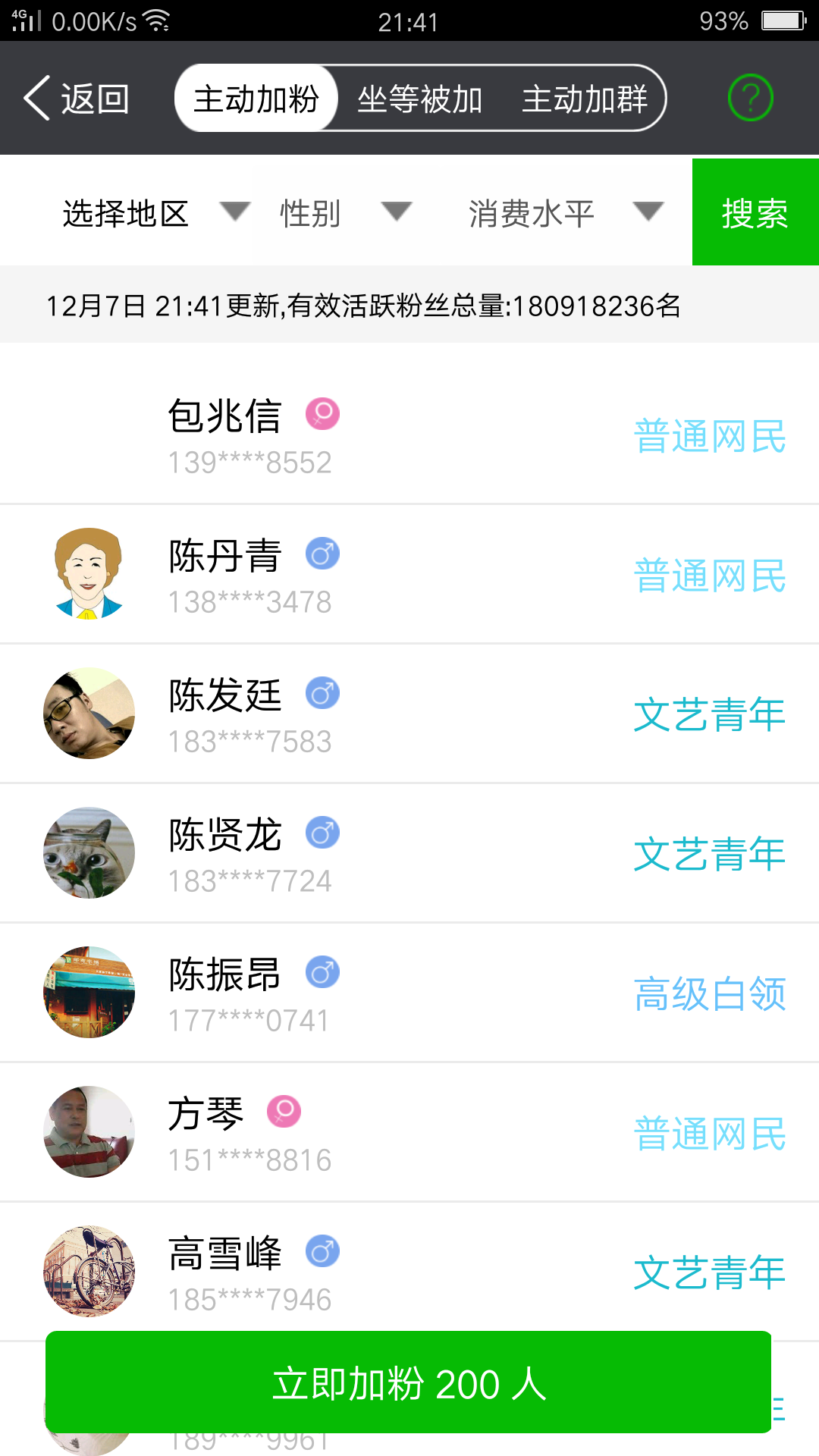This screenshot has height=1456, width=819.
Task: Tap 立即加粉 200 人 button
Action: point(409,1382)
